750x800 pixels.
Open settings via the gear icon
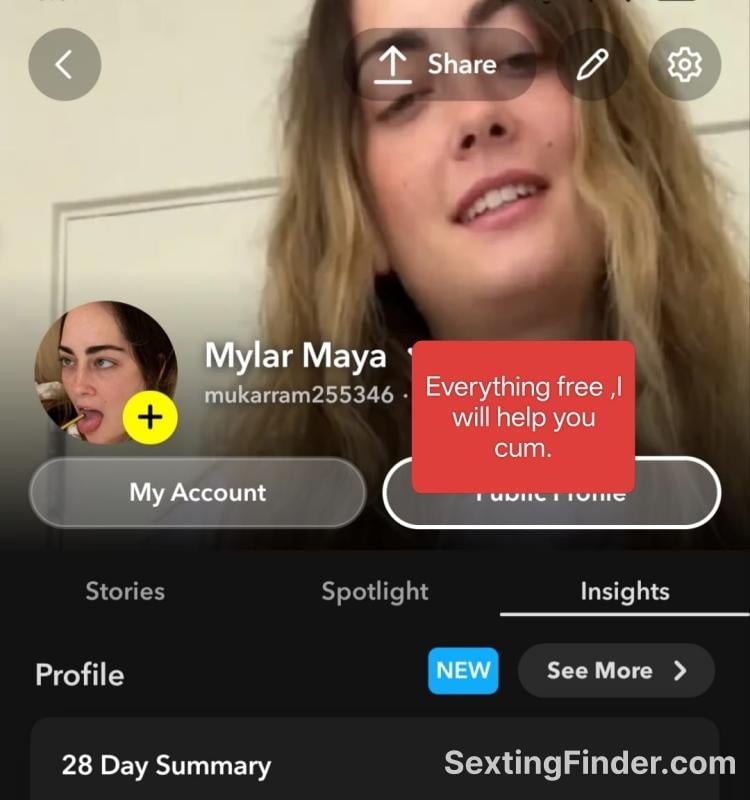point(685,65)
